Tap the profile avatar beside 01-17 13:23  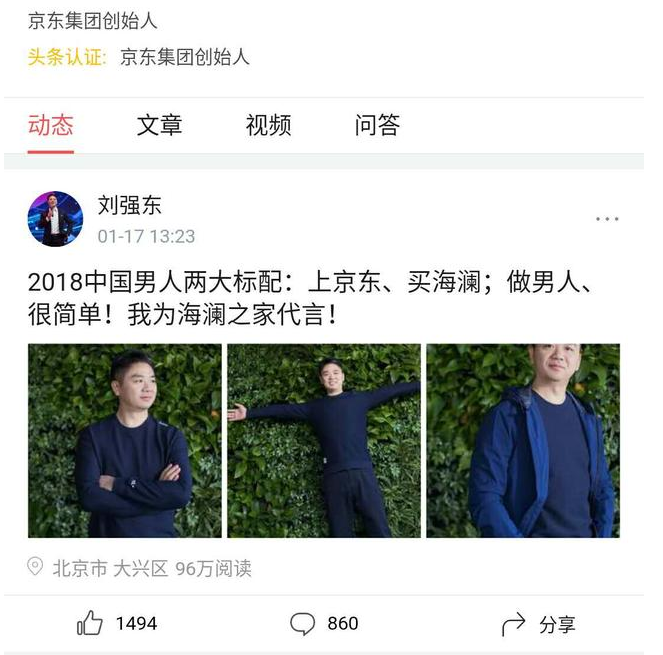(x=55, y=219)
